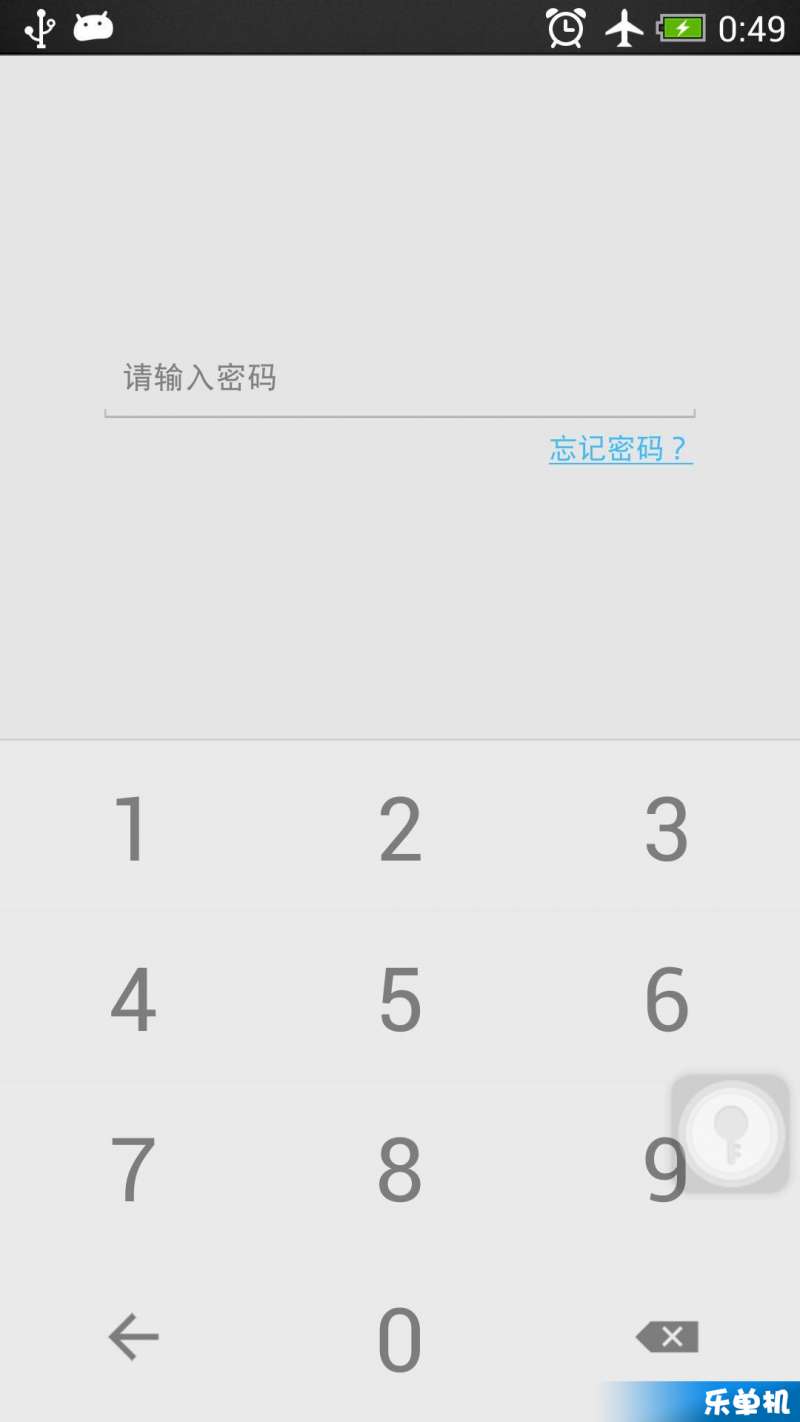Viewport: 800px width, 1422px height.
Task: Tap the number 8 key
Action: click(x=400, y=1167)
